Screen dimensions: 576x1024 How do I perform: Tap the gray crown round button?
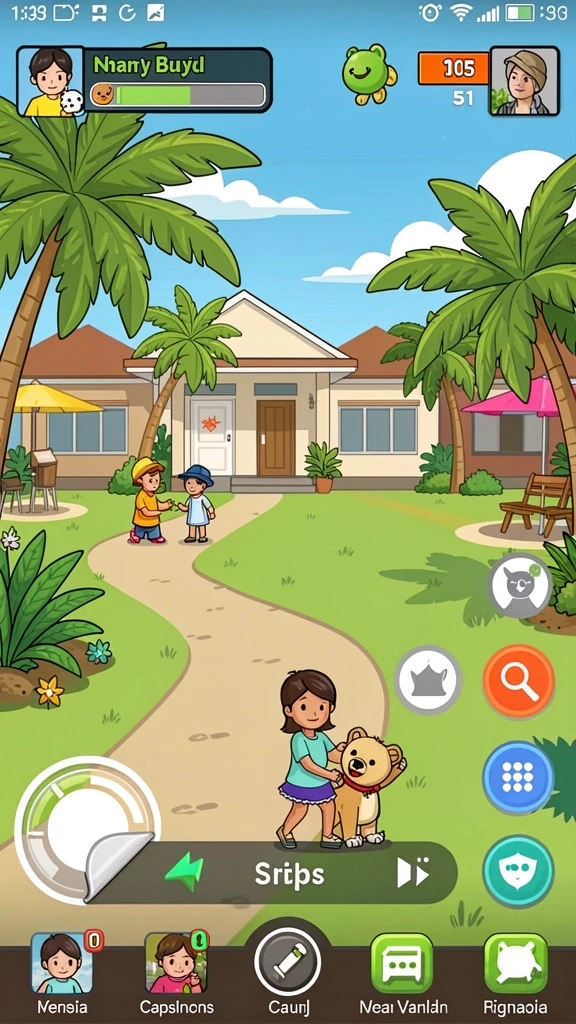(428, 680)
